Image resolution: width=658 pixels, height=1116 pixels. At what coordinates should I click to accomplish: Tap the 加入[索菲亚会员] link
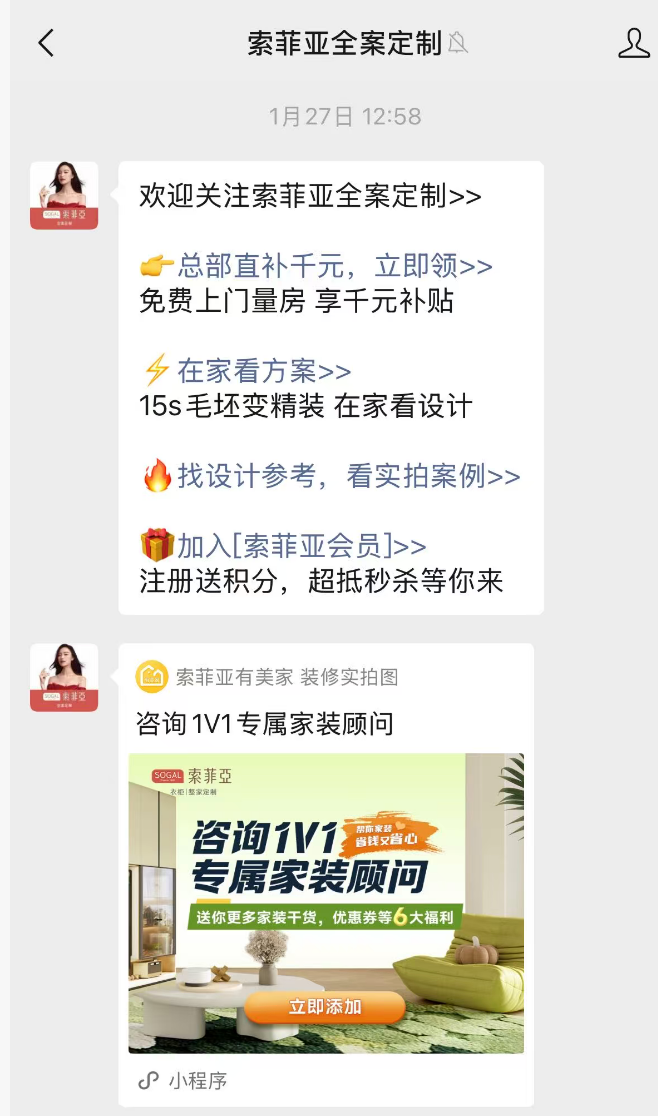pyautogui.click(x=301, y=546)
